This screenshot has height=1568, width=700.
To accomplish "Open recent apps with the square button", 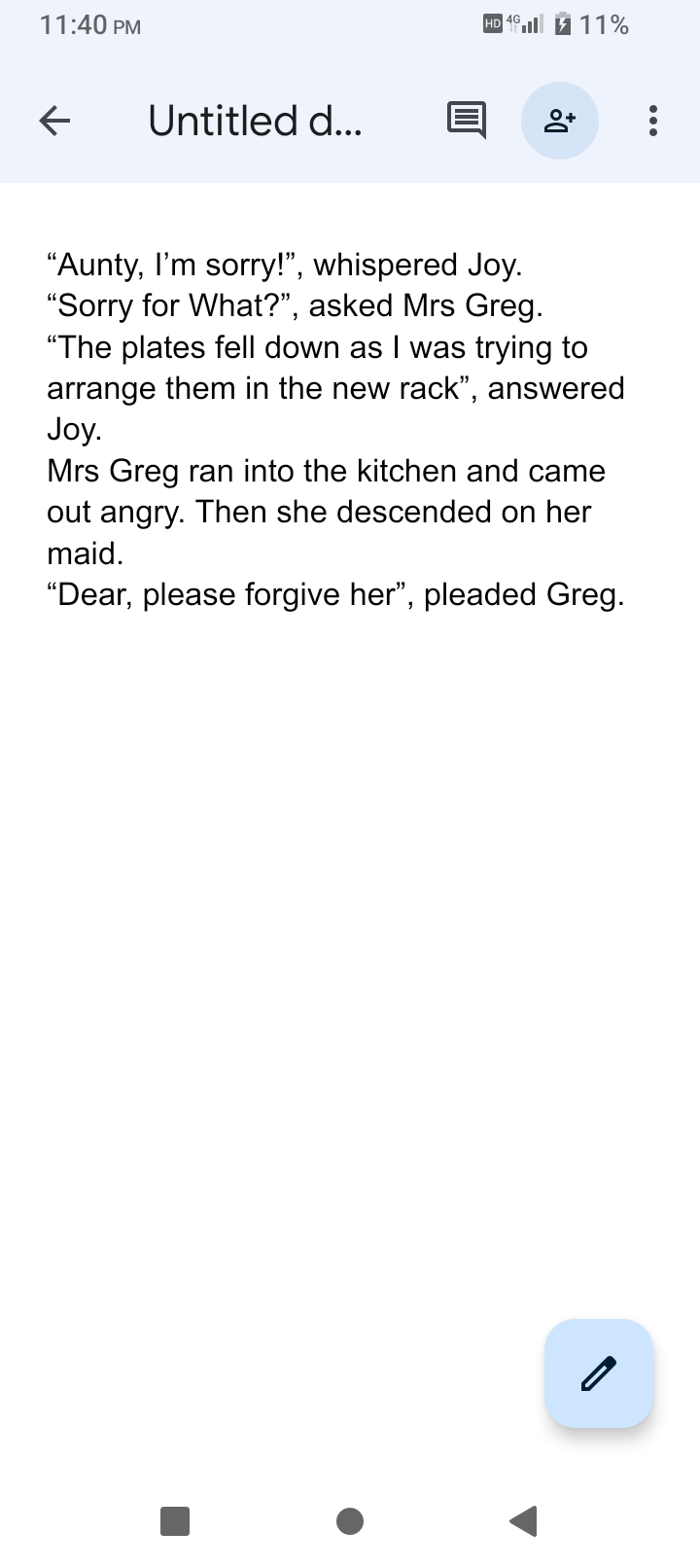I will pos(175,1520).
